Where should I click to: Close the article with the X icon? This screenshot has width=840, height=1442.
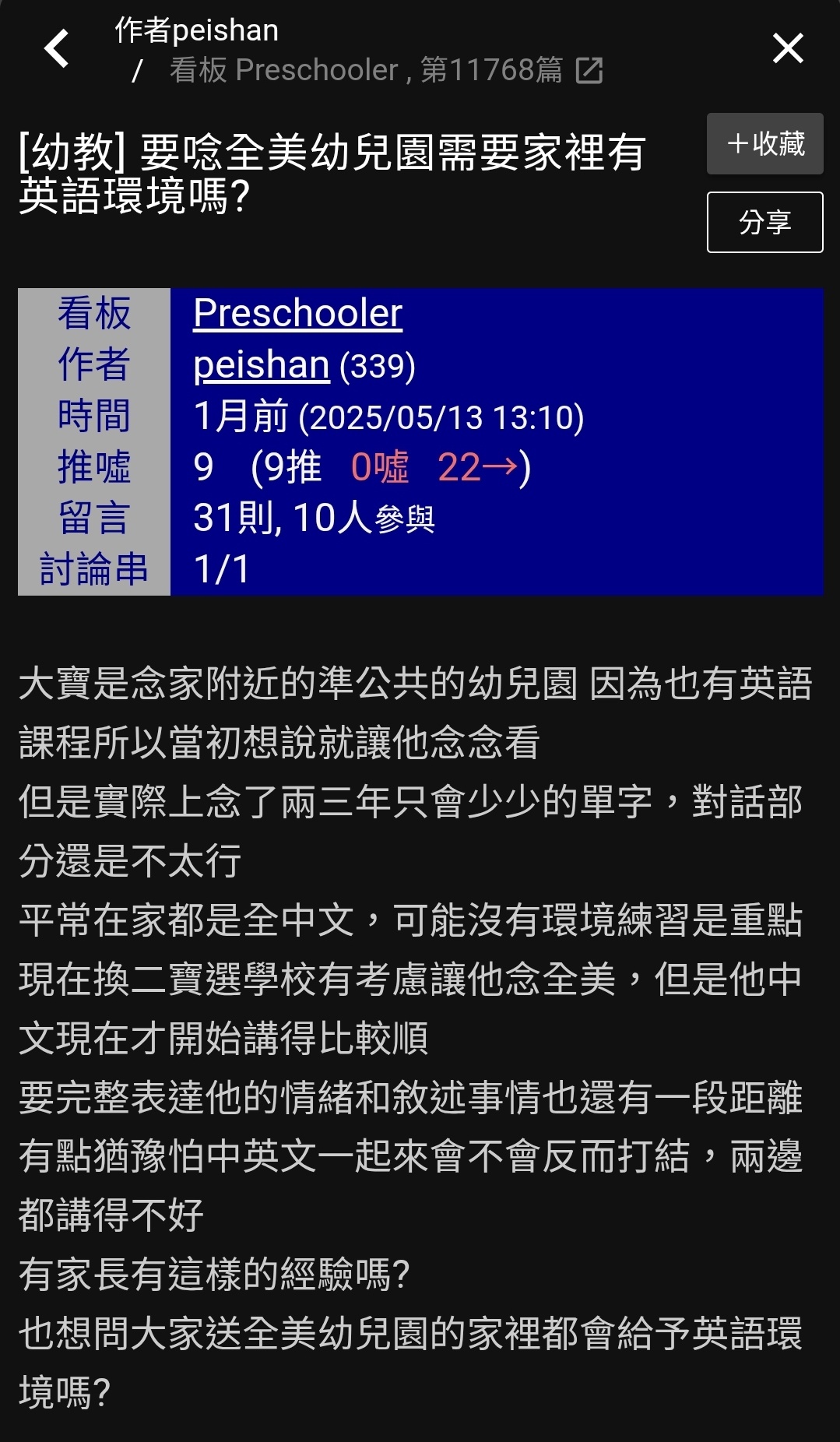[x=788, y=48]
